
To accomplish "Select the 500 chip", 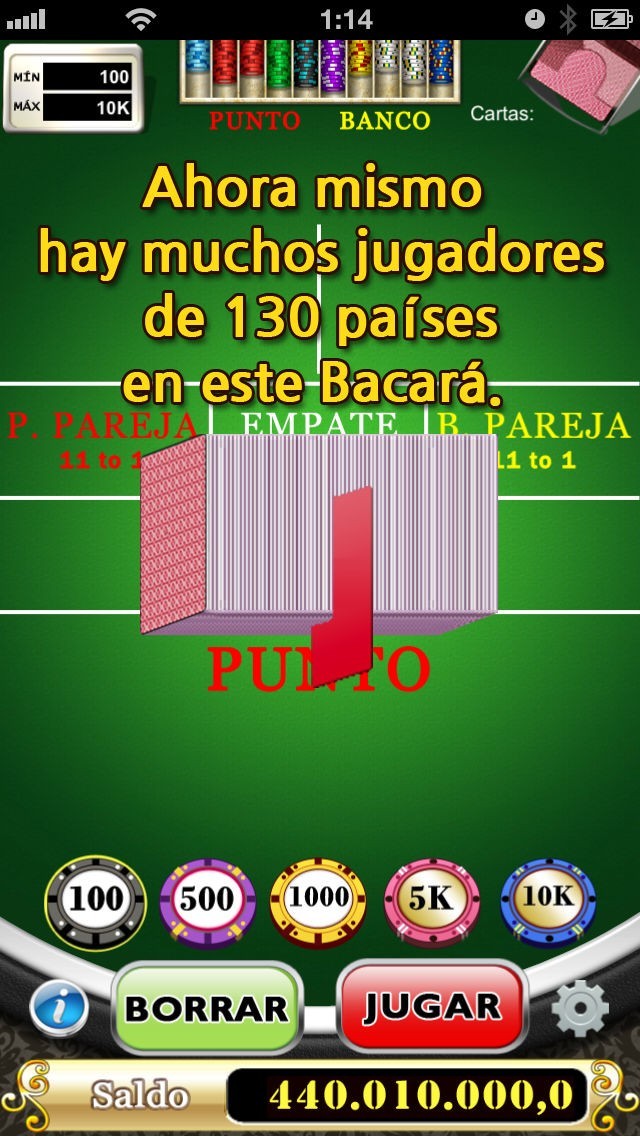I will tap(207, 902).
